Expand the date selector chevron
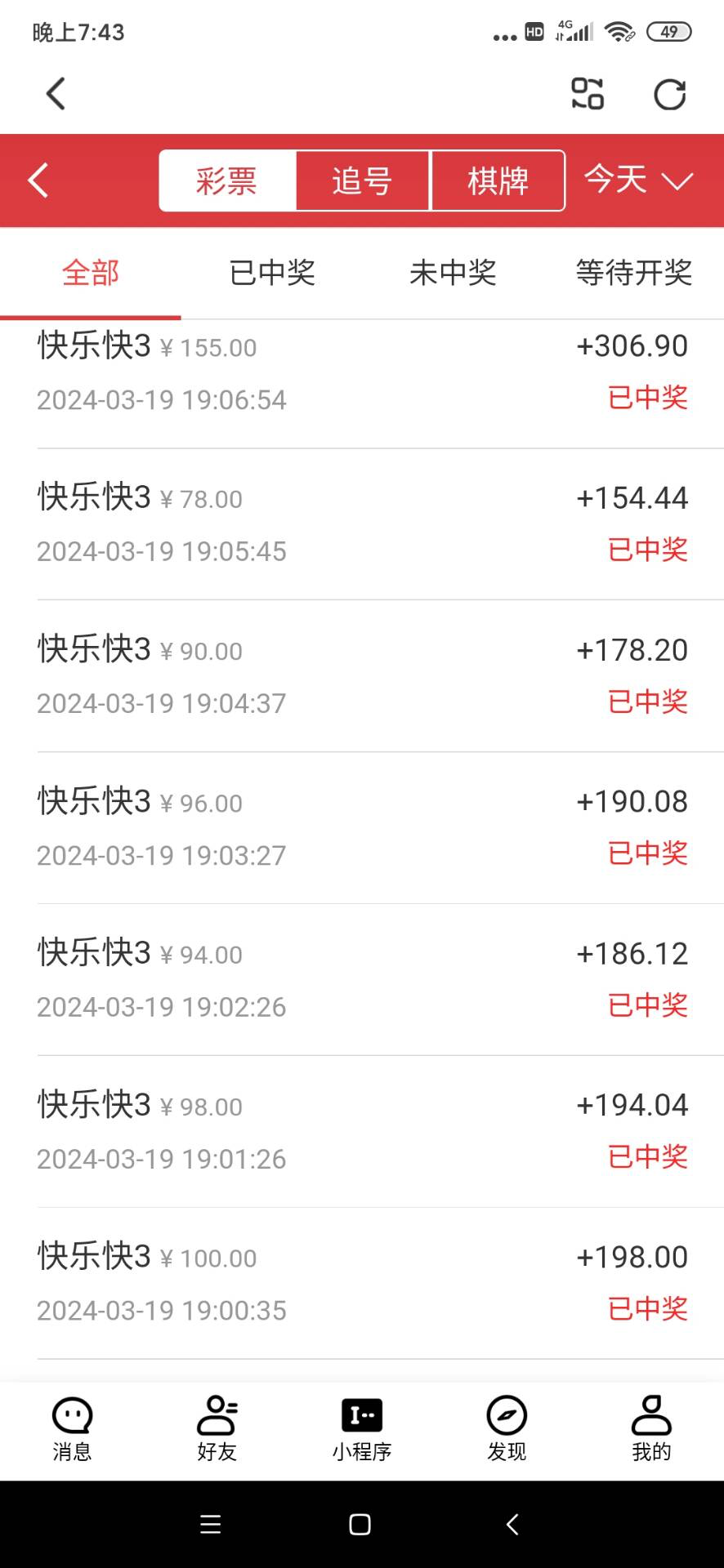This screenshot has width=724, height=1568. (x=677, y=181)
